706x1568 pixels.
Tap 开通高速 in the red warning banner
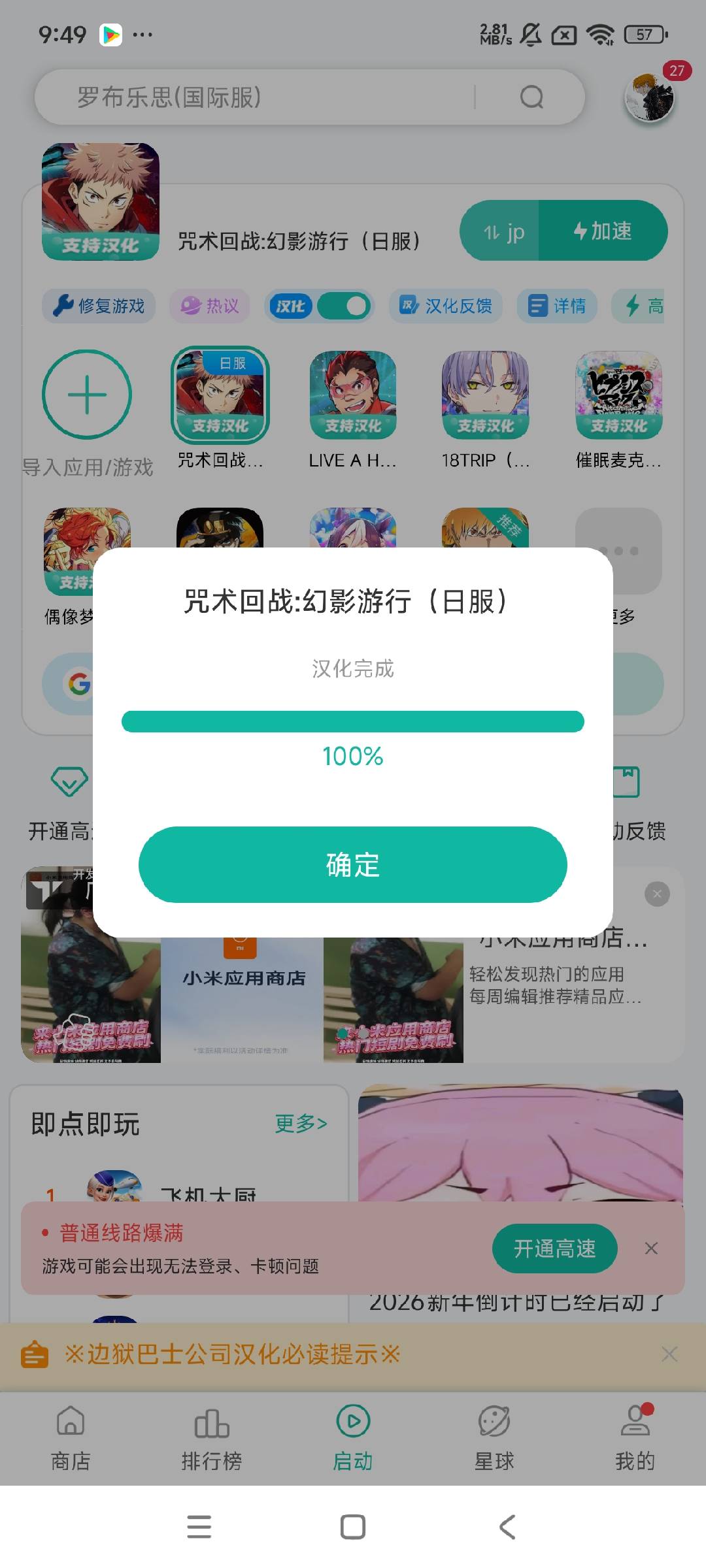(x=554, y=1249)
